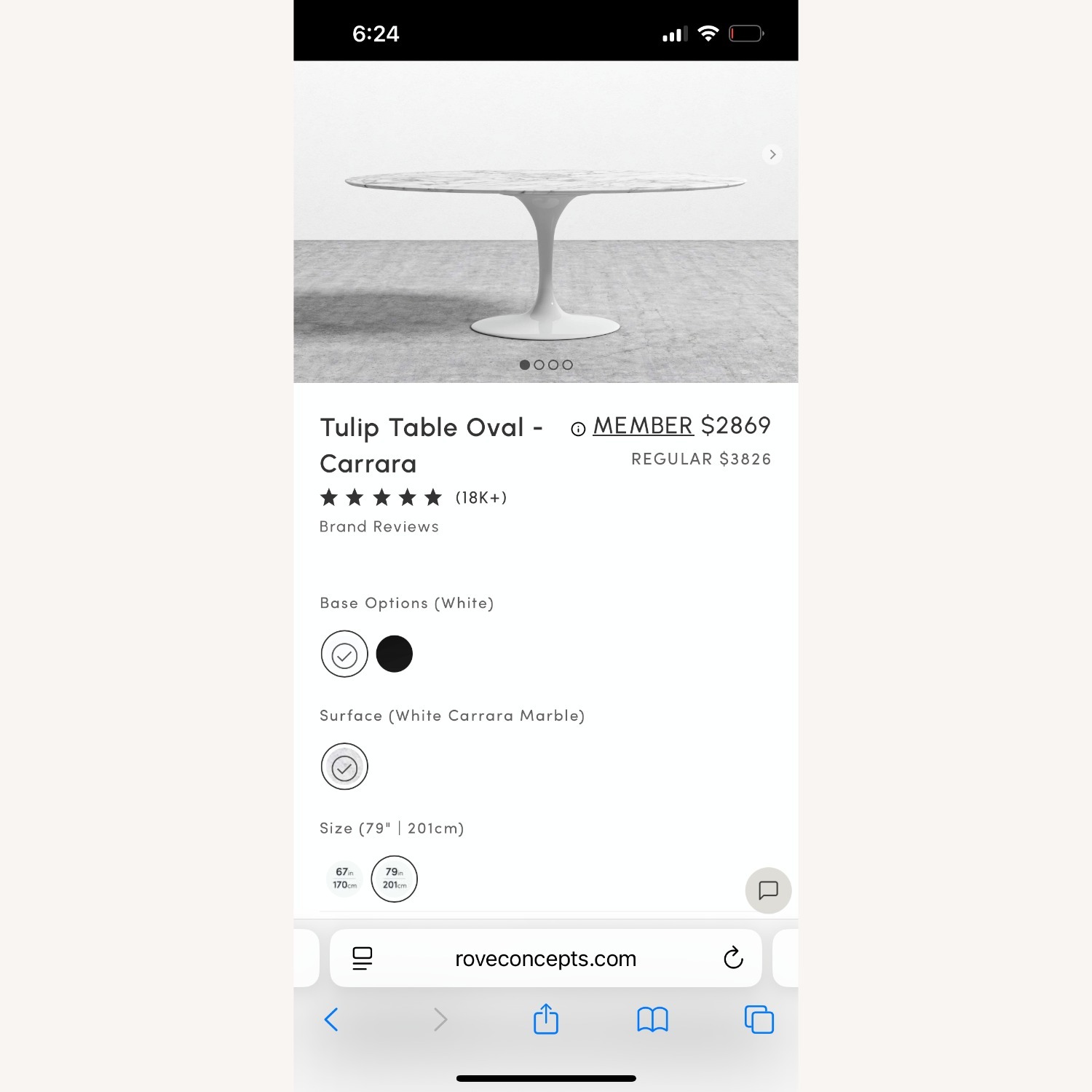
Task: Open the live chat bubble
Action: [x=768, y=890]
